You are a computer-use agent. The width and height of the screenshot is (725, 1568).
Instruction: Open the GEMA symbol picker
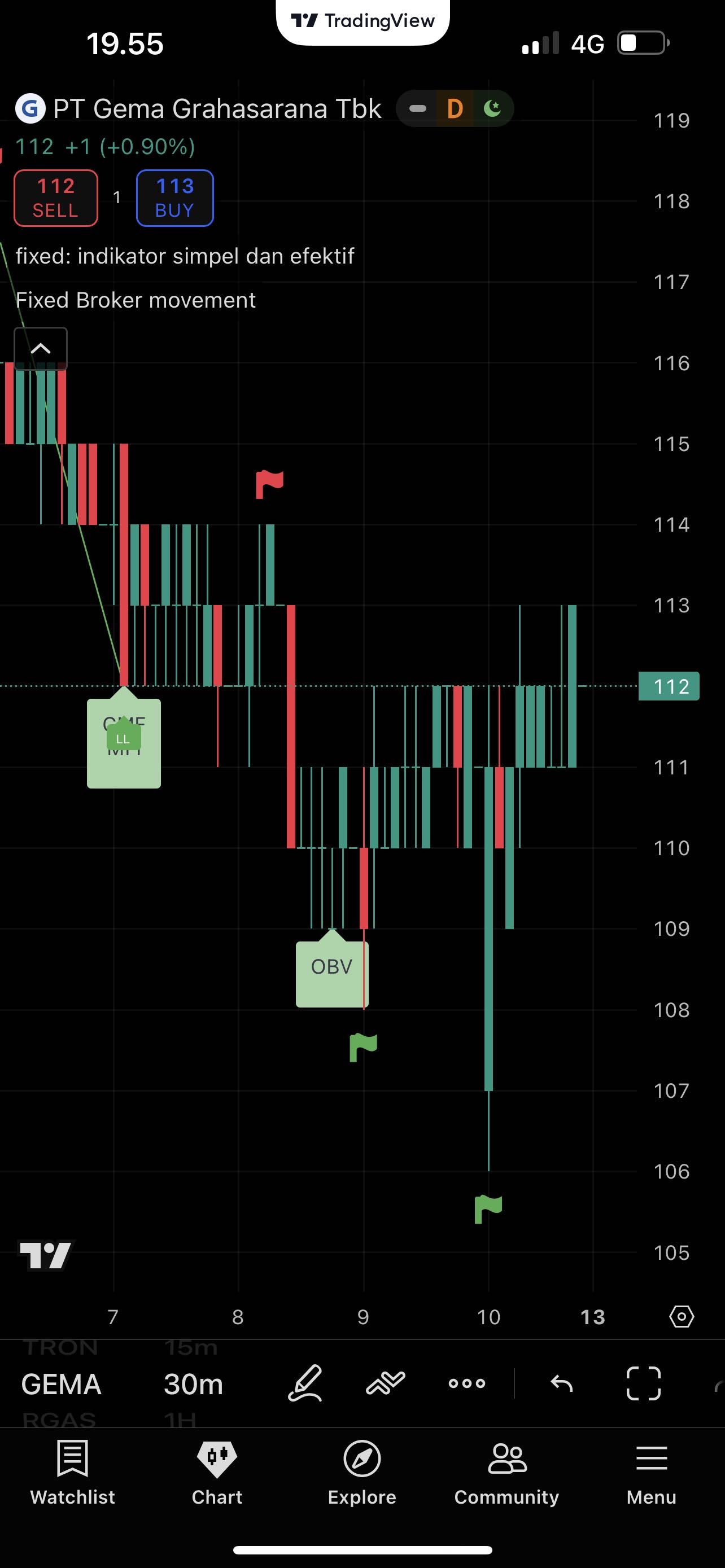[61, 1384]
